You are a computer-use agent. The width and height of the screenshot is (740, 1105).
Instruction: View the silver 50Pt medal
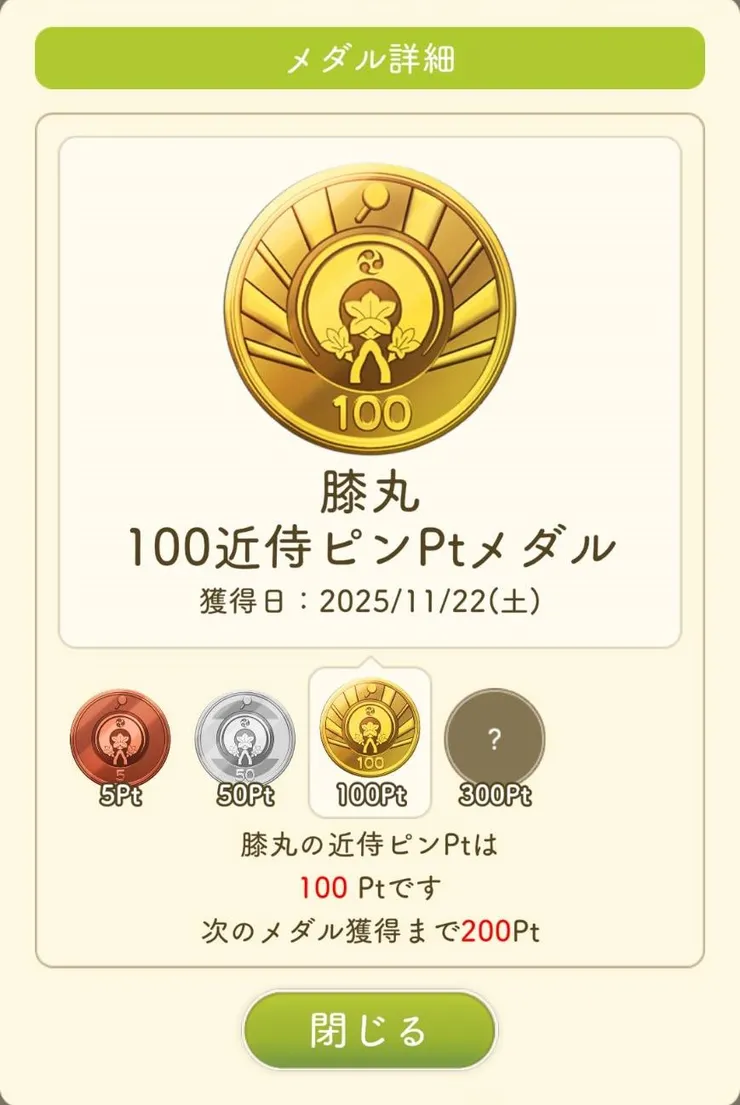click(x=245, y=741)
